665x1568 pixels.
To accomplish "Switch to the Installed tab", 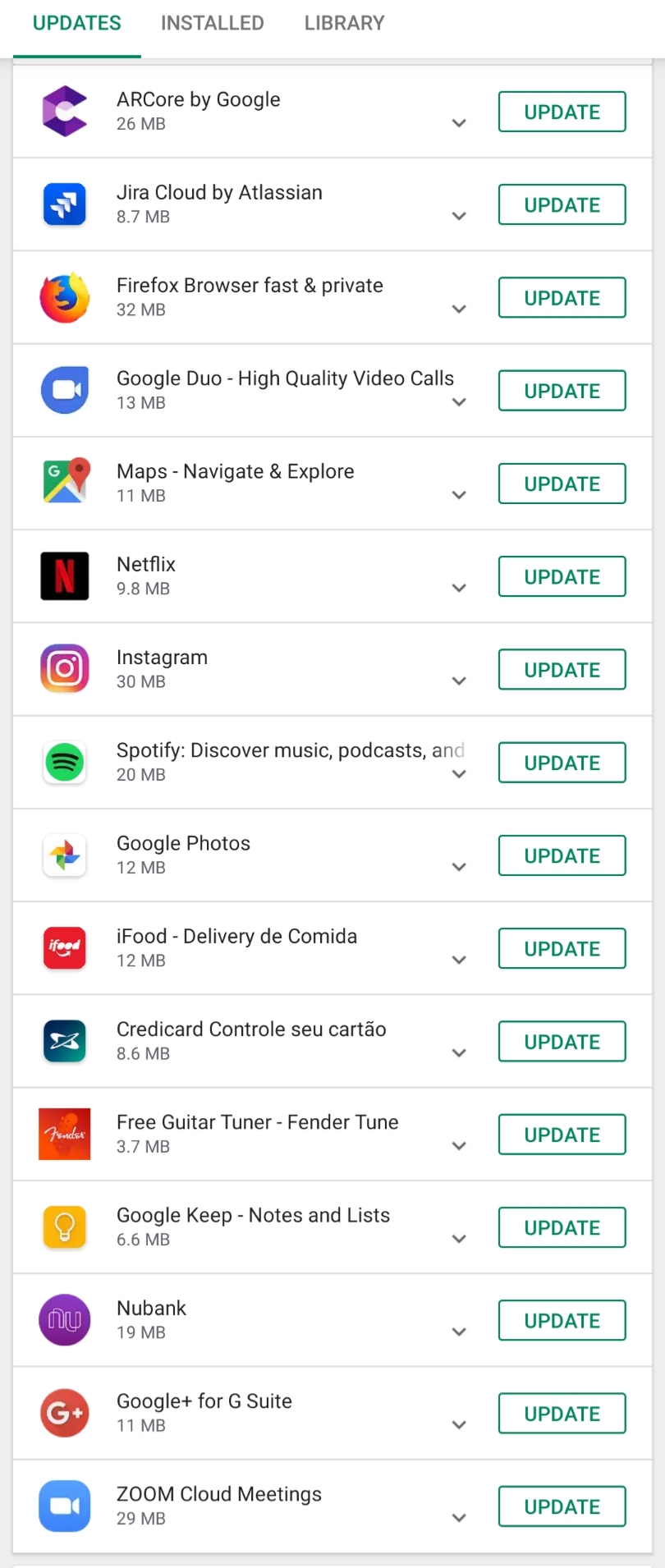I will (x=212, y=23).
